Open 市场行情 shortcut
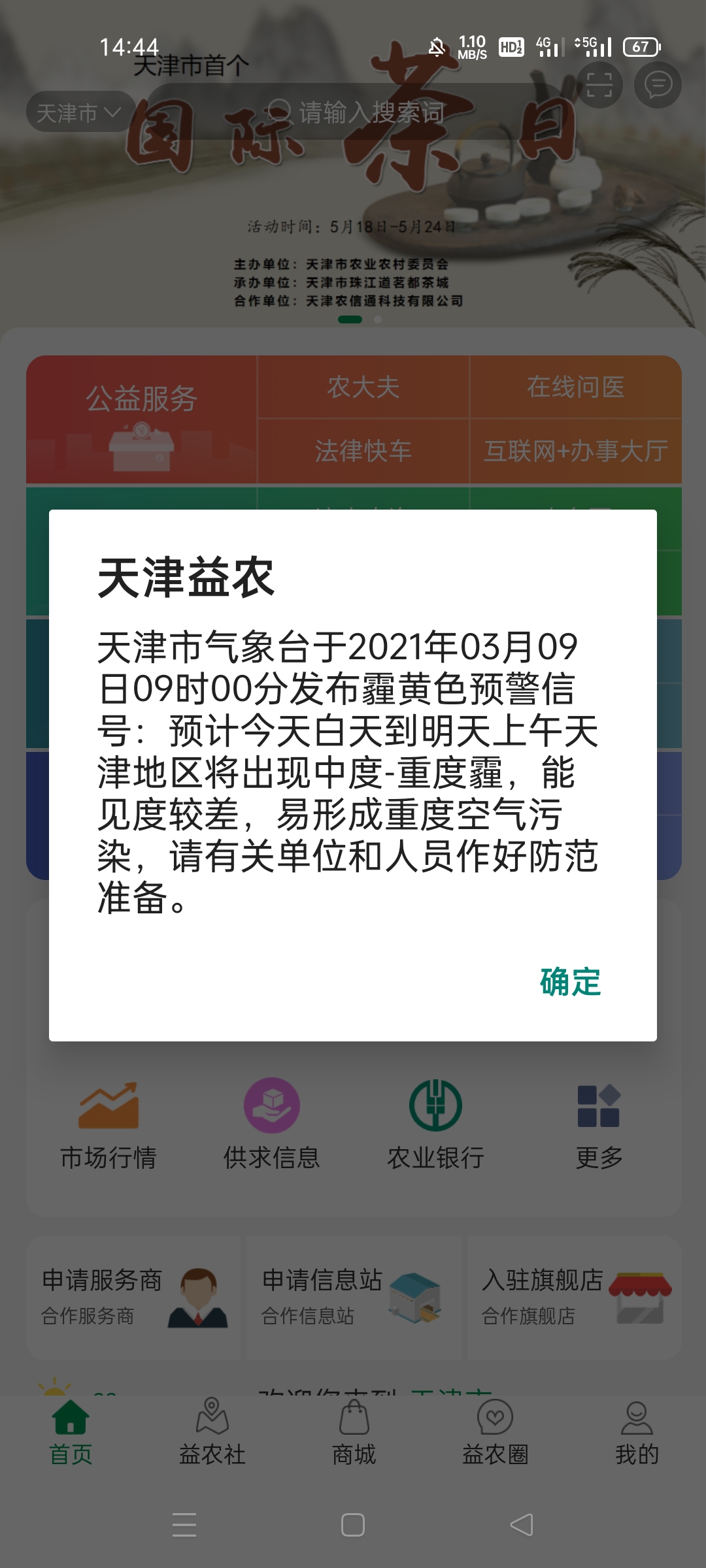This screenshot has height=1568, width=706. coord(109,1126)
